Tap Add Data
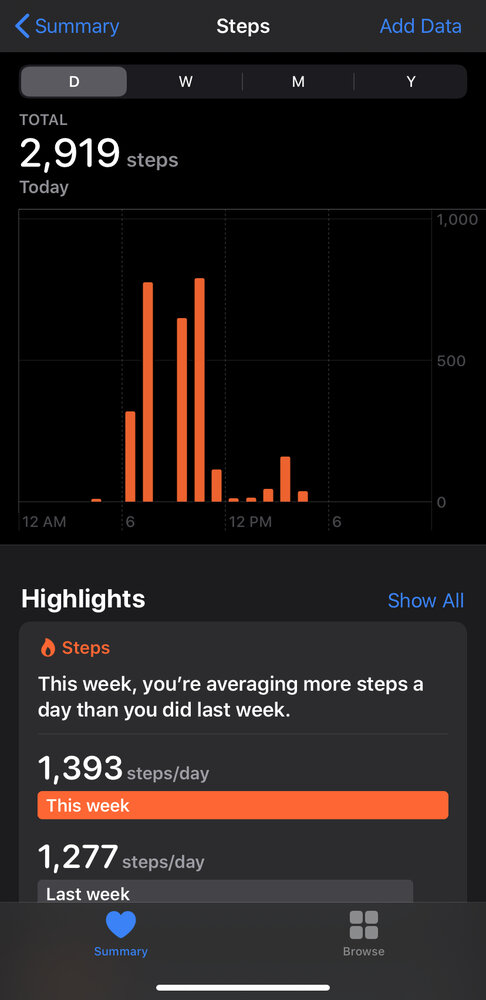 tap(420, 26)
